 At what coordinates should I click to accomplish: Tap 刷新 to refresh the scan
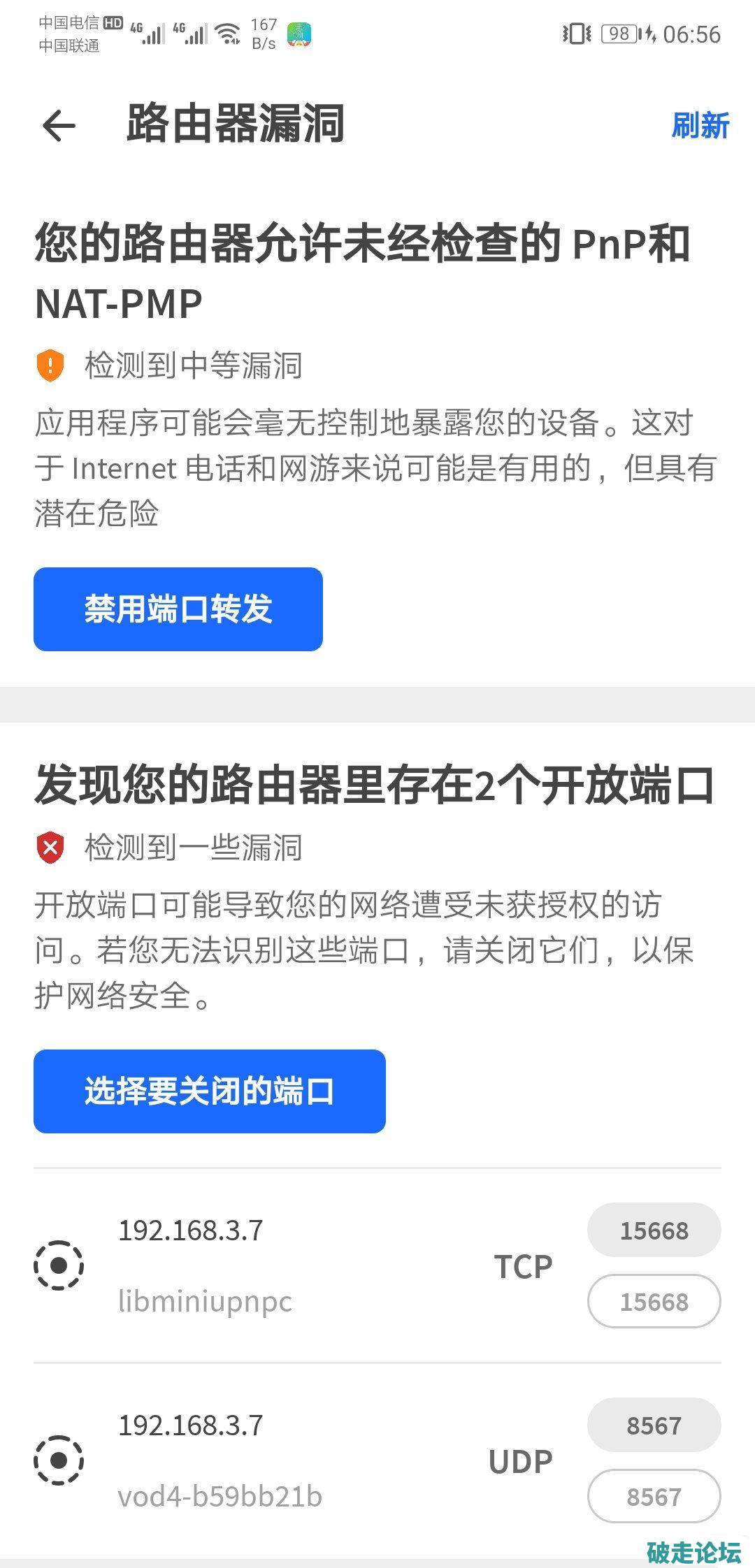[700, 126]
